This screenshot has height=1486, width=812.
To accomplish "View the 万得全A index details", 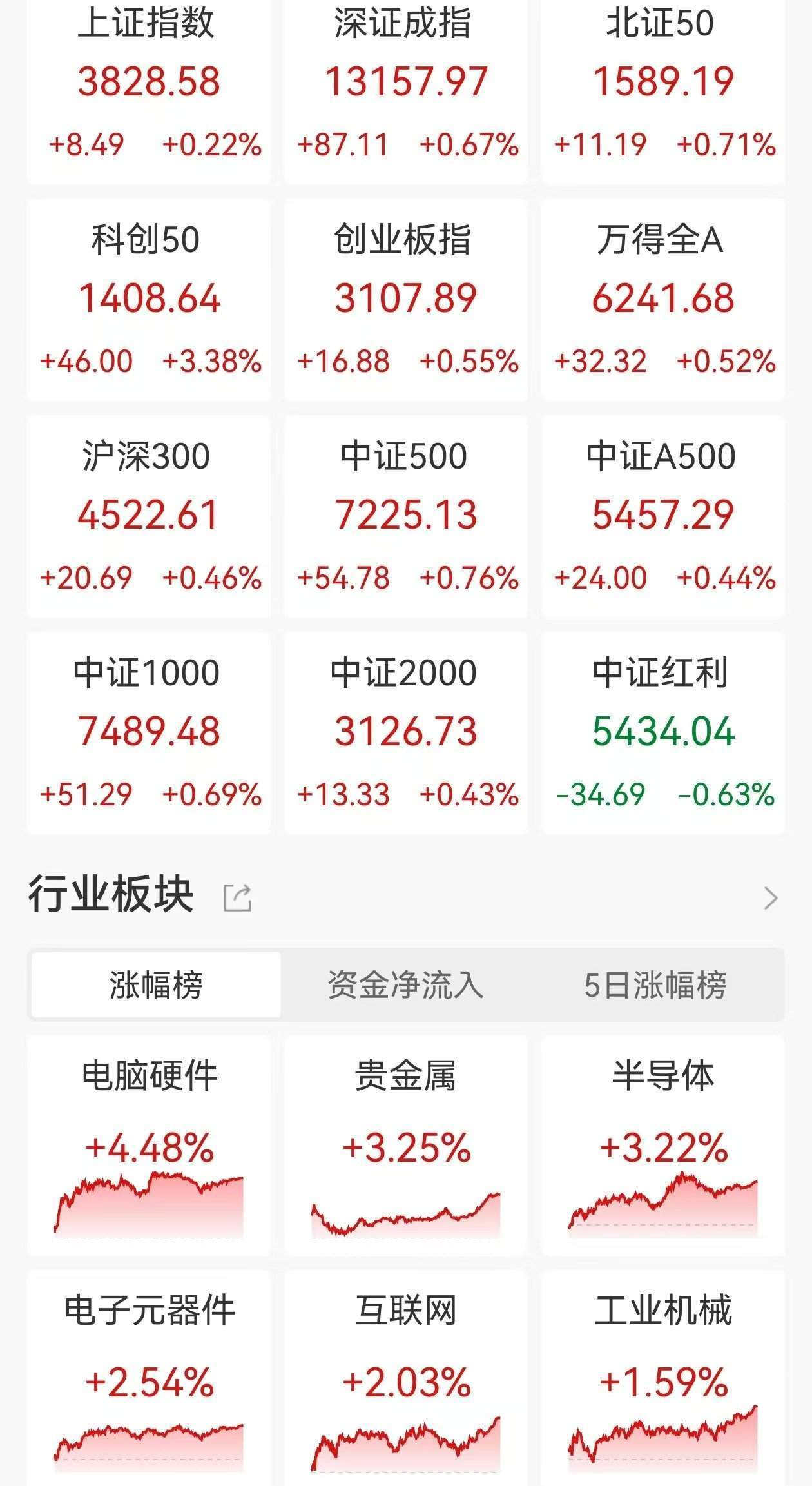I will pyautogui.click(x=663, y=300).
